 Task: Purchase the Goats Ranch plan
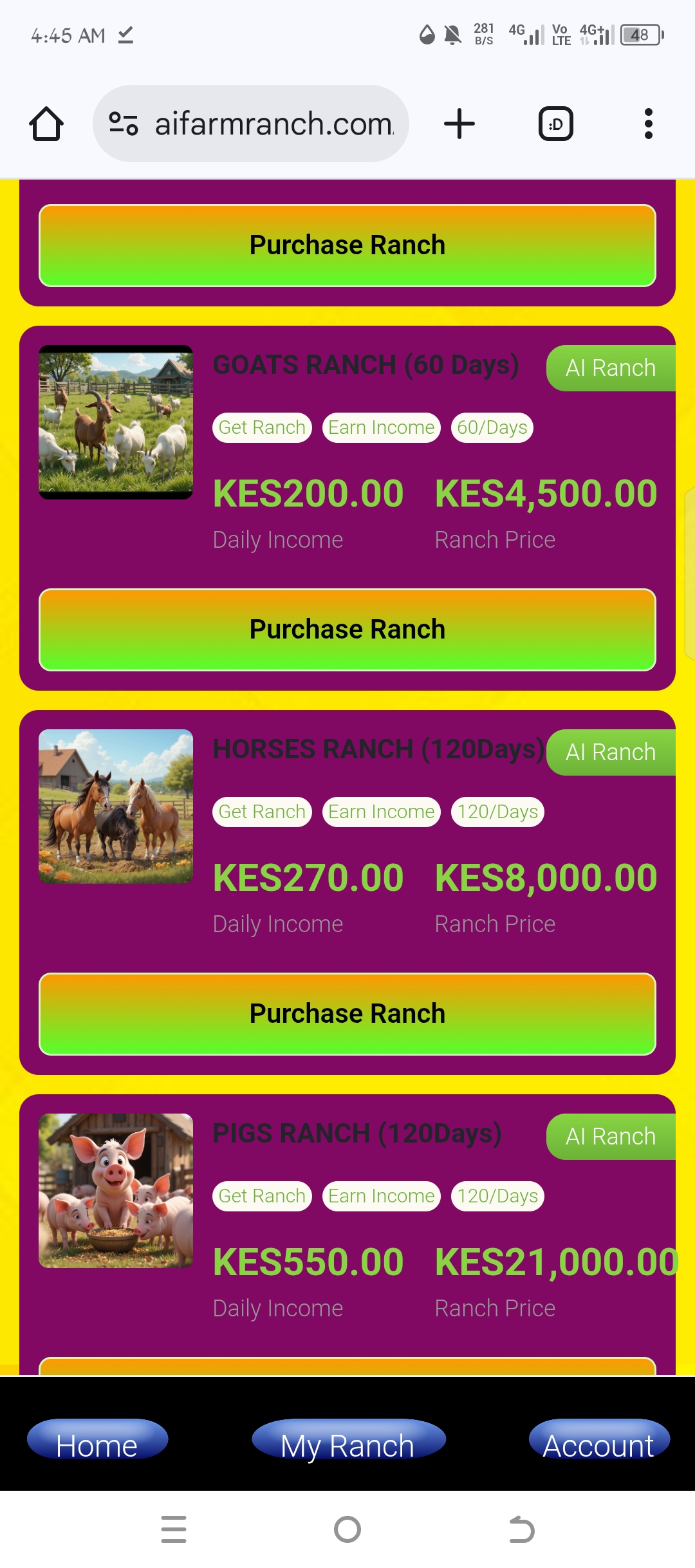click(x=347, y=630)
